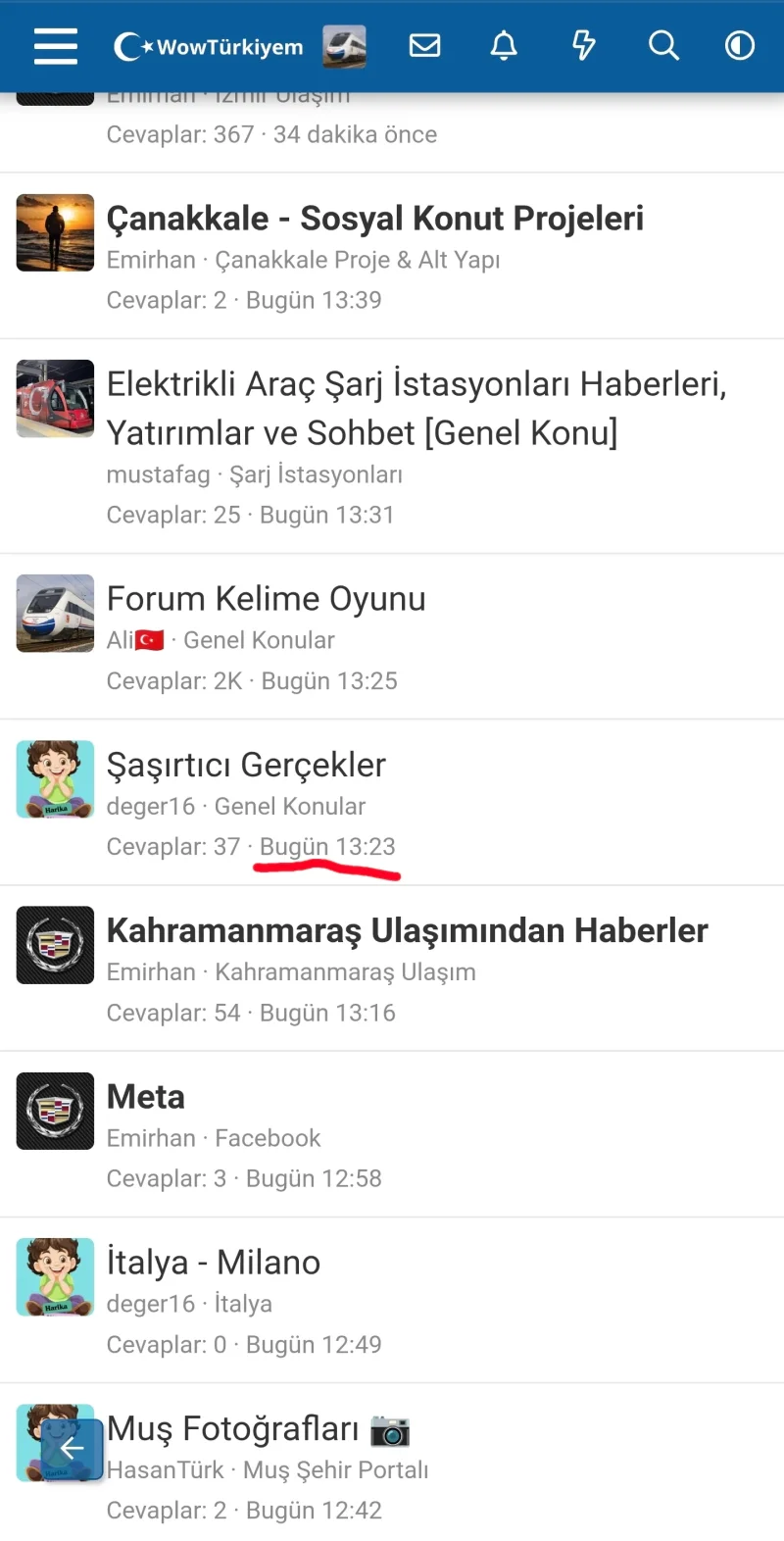This screenshot has height=1541, width=784.
Task: Open the envelope messages icon
Action: click(x=425, y=45)
